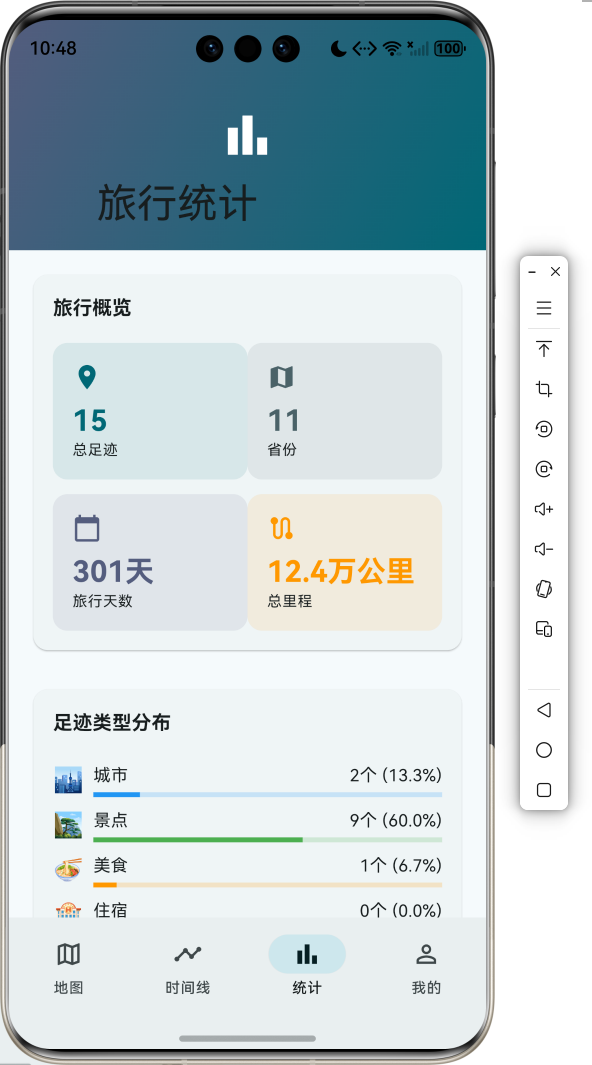Switch to the 地图 tab
The width and height of the screenshot is (592, 1065).
coord(69,968)
